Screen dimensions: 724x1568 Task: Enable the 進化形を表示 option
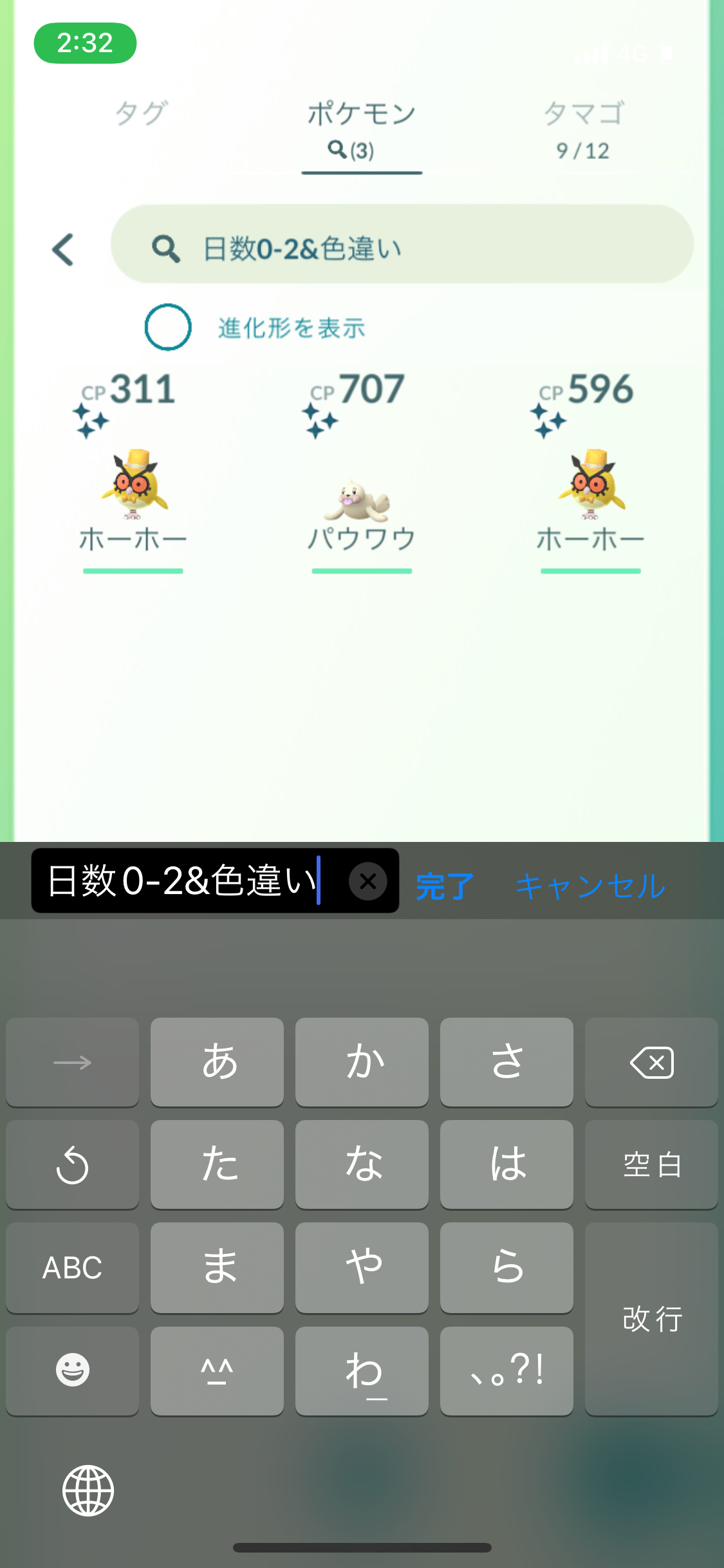[x=168, y=327]
